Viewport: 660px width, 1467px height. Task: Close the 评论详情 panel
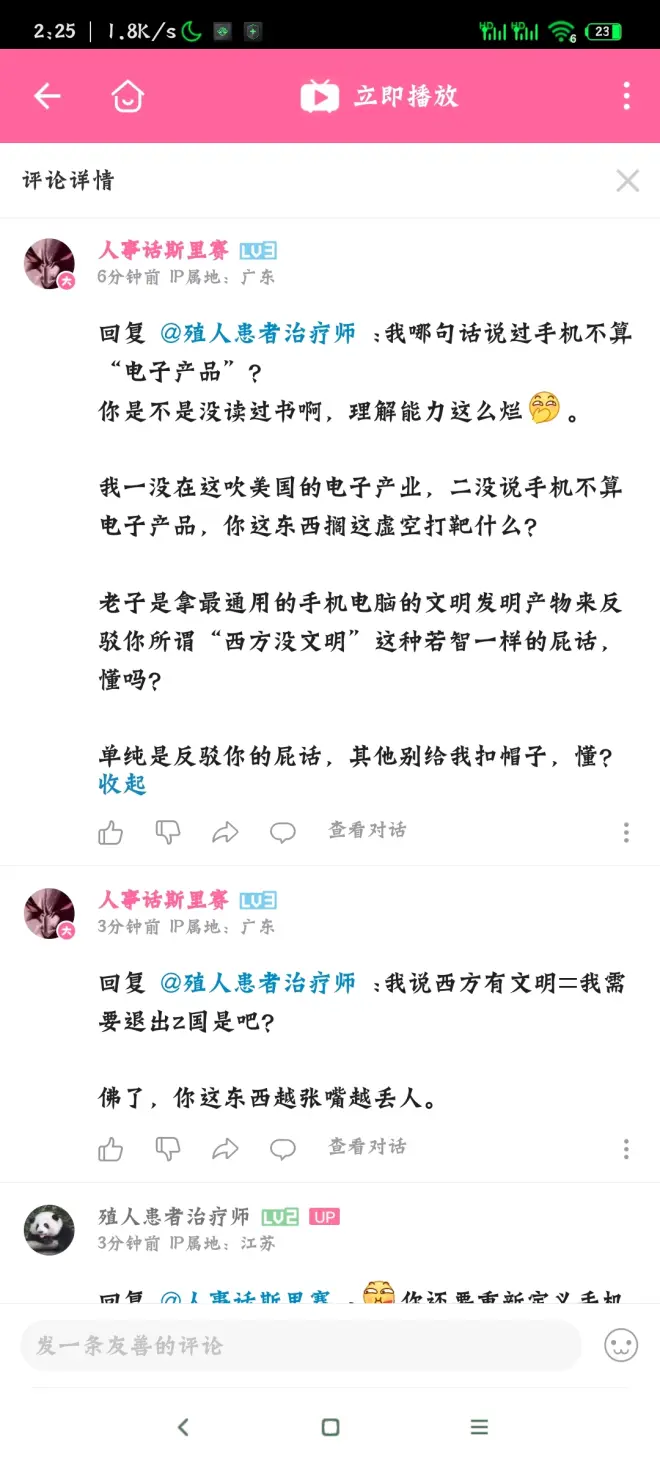point(627,180)
